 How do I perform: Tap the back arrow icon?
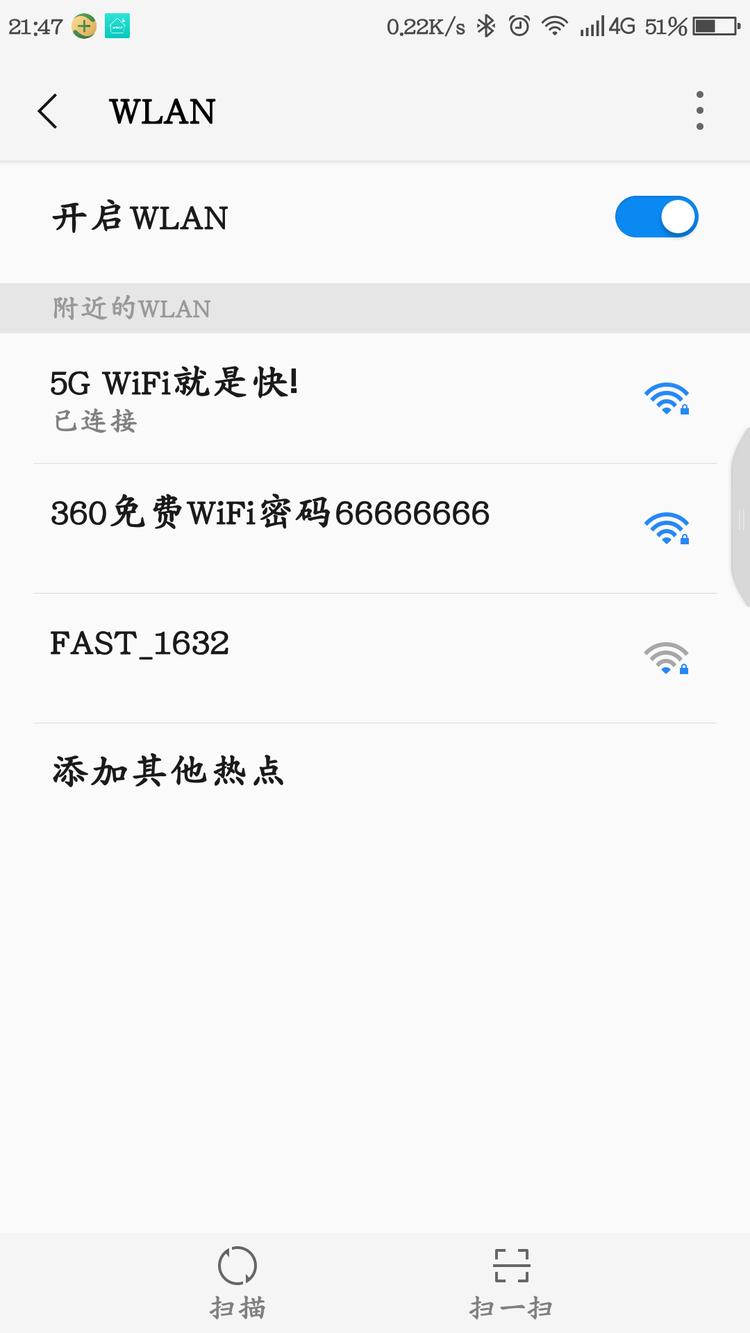pyautogui.click(x=47, y=111)
